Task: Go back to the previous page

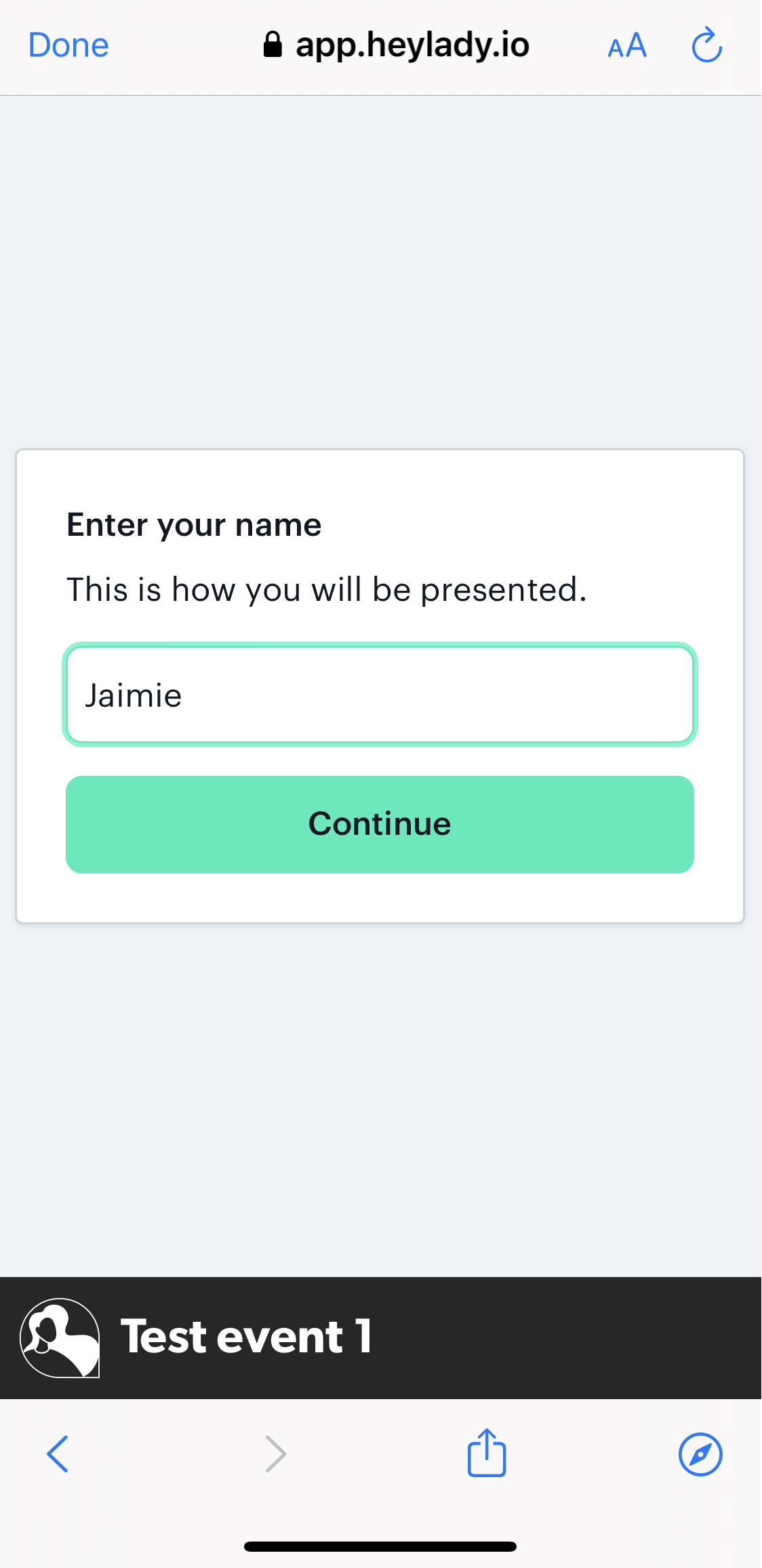Action: (58, 1453)
